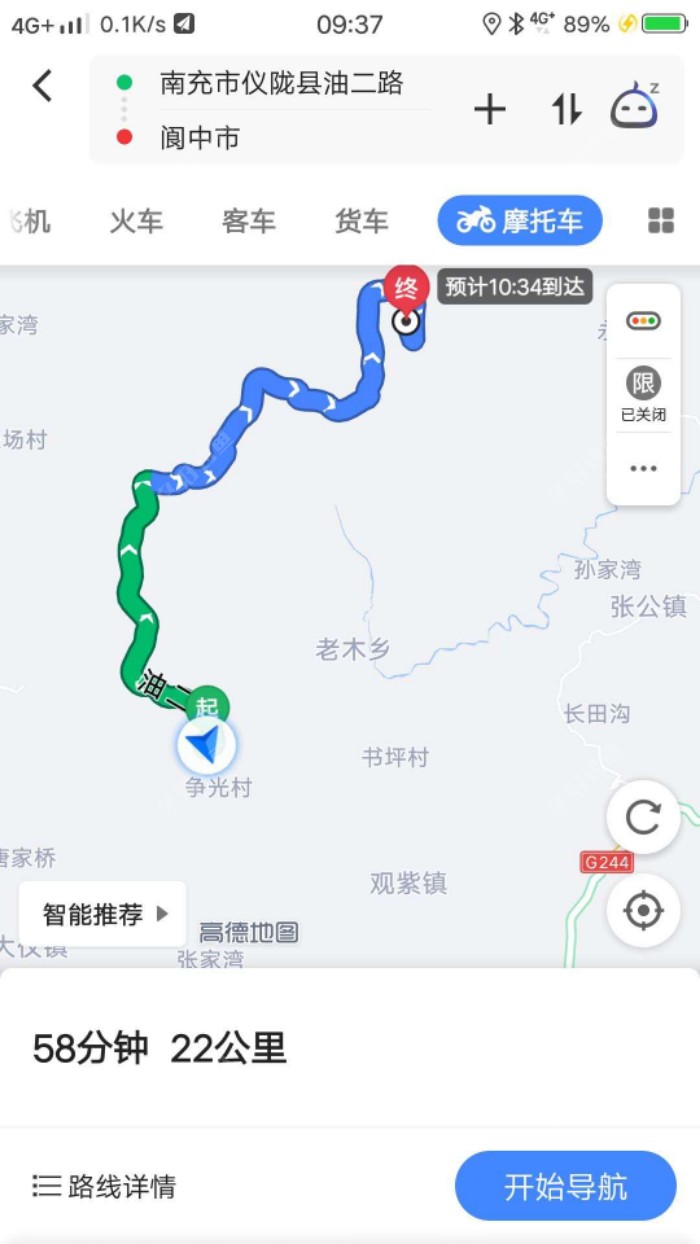Switch to the 火车 tab

pyautogui.click(x=136, y=221)
